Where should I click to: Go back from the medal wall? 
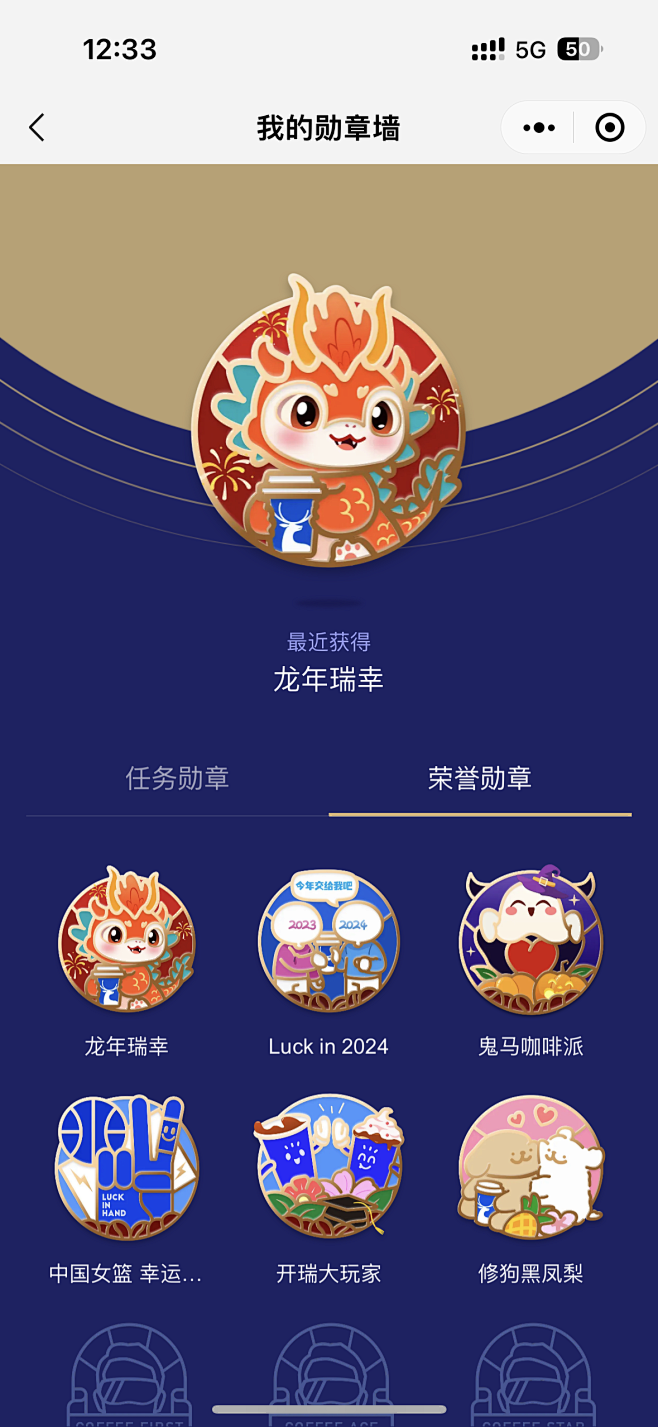[x=37, y=128]
